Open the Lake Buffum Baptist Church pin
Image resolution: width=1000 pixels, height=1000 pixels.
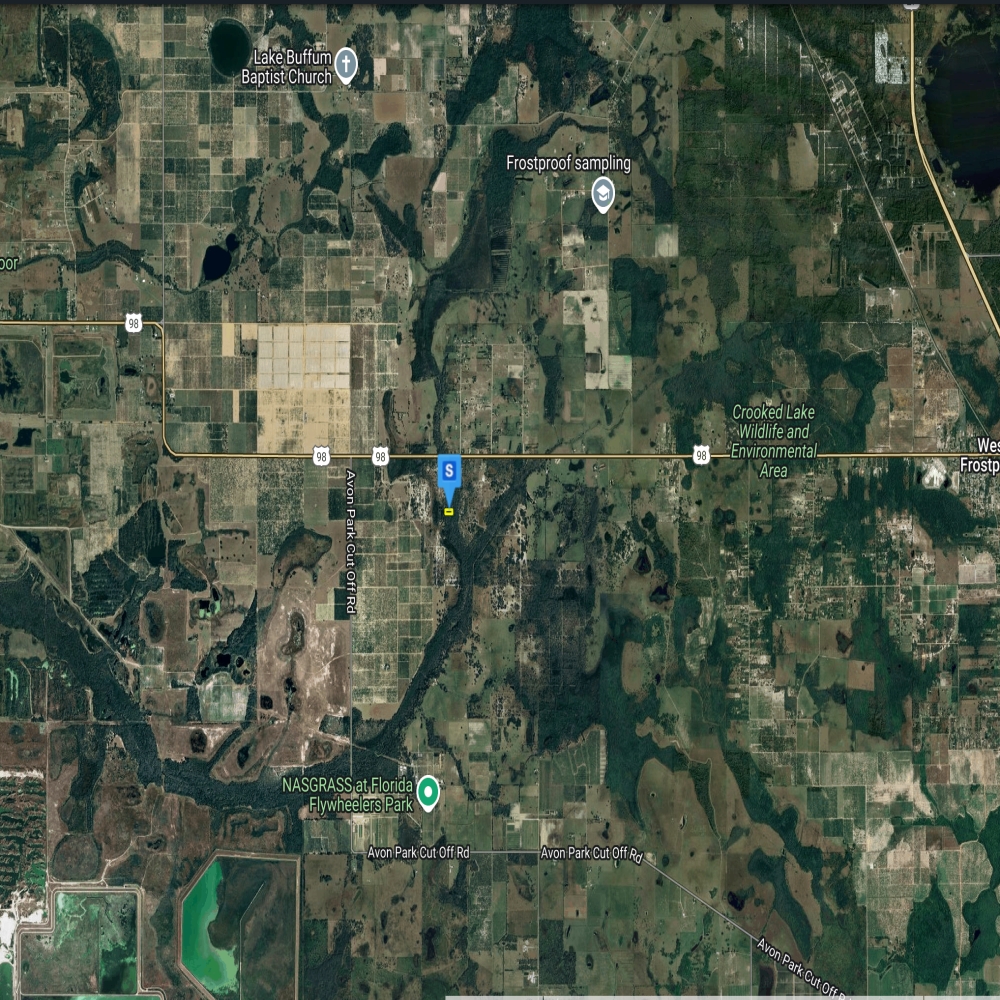click(346, 67)
